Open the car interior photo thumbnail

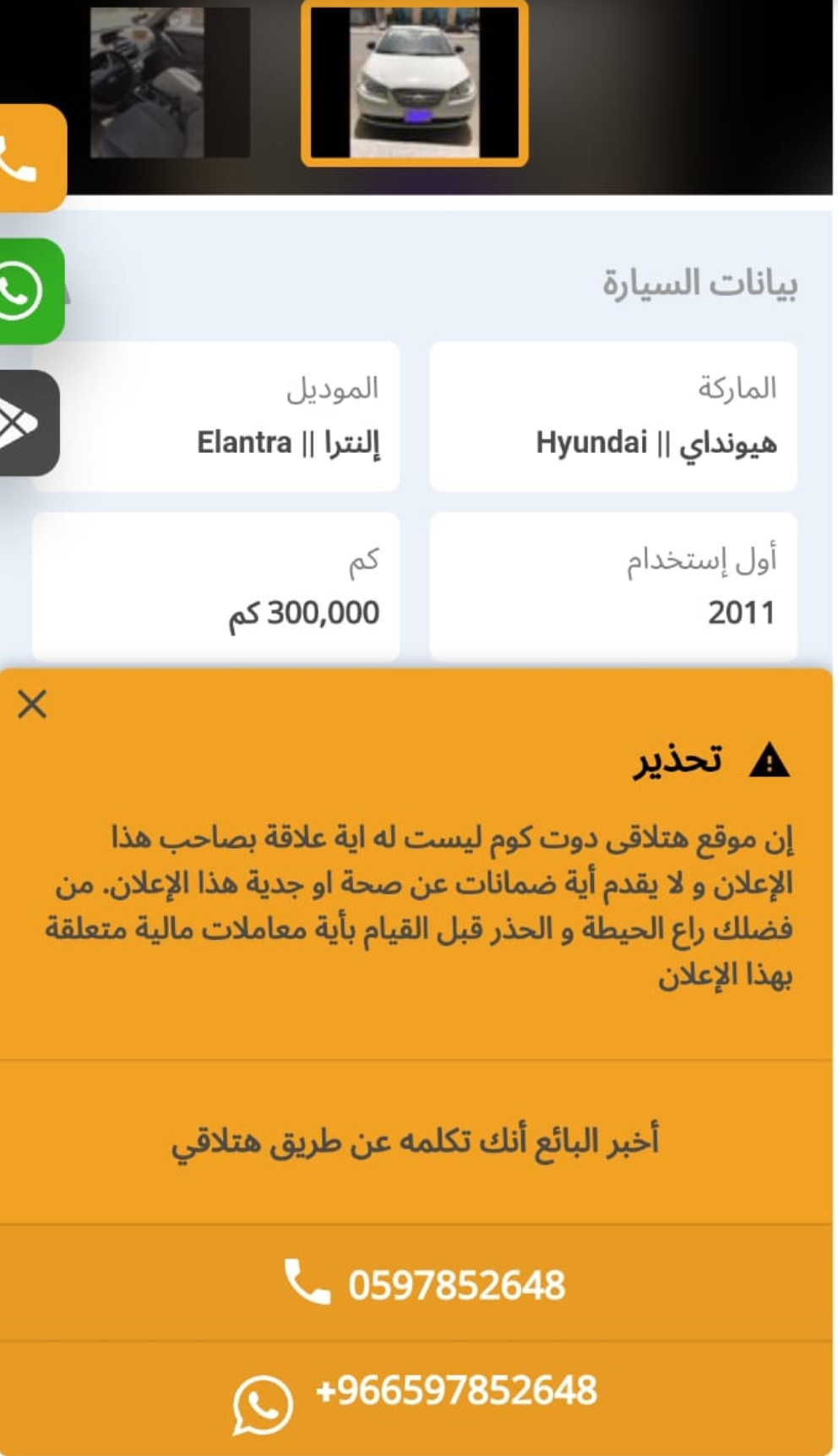(170, 83)
